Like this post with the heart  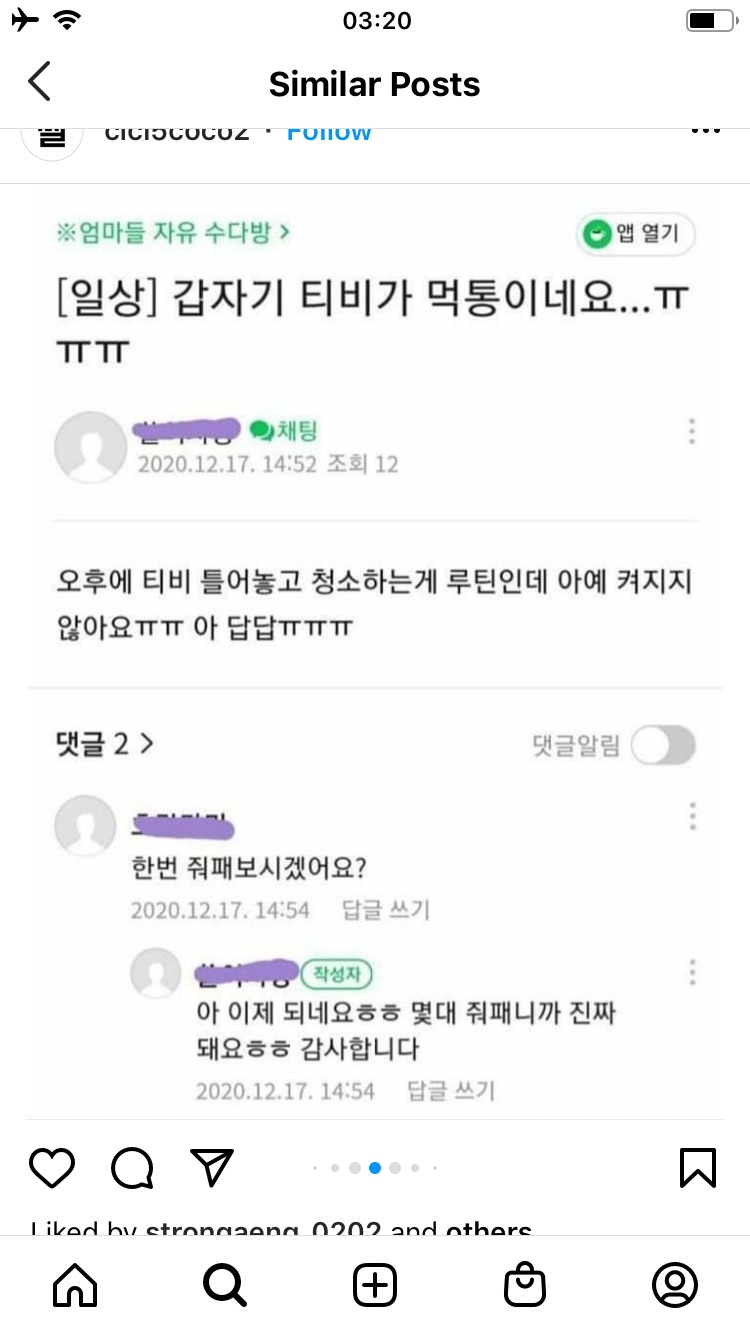click(52, 1167)
